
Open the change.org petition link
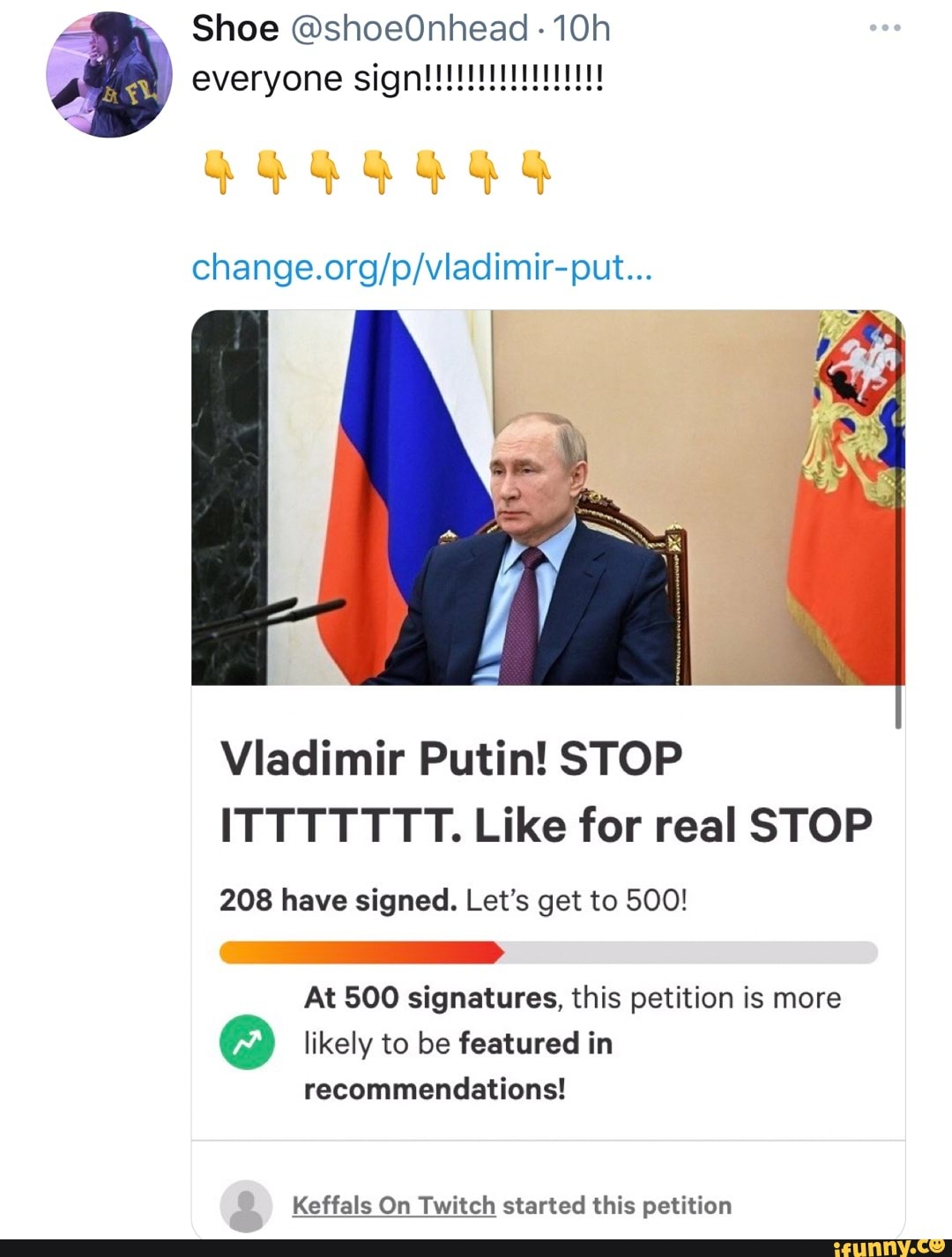pos(422,266)
